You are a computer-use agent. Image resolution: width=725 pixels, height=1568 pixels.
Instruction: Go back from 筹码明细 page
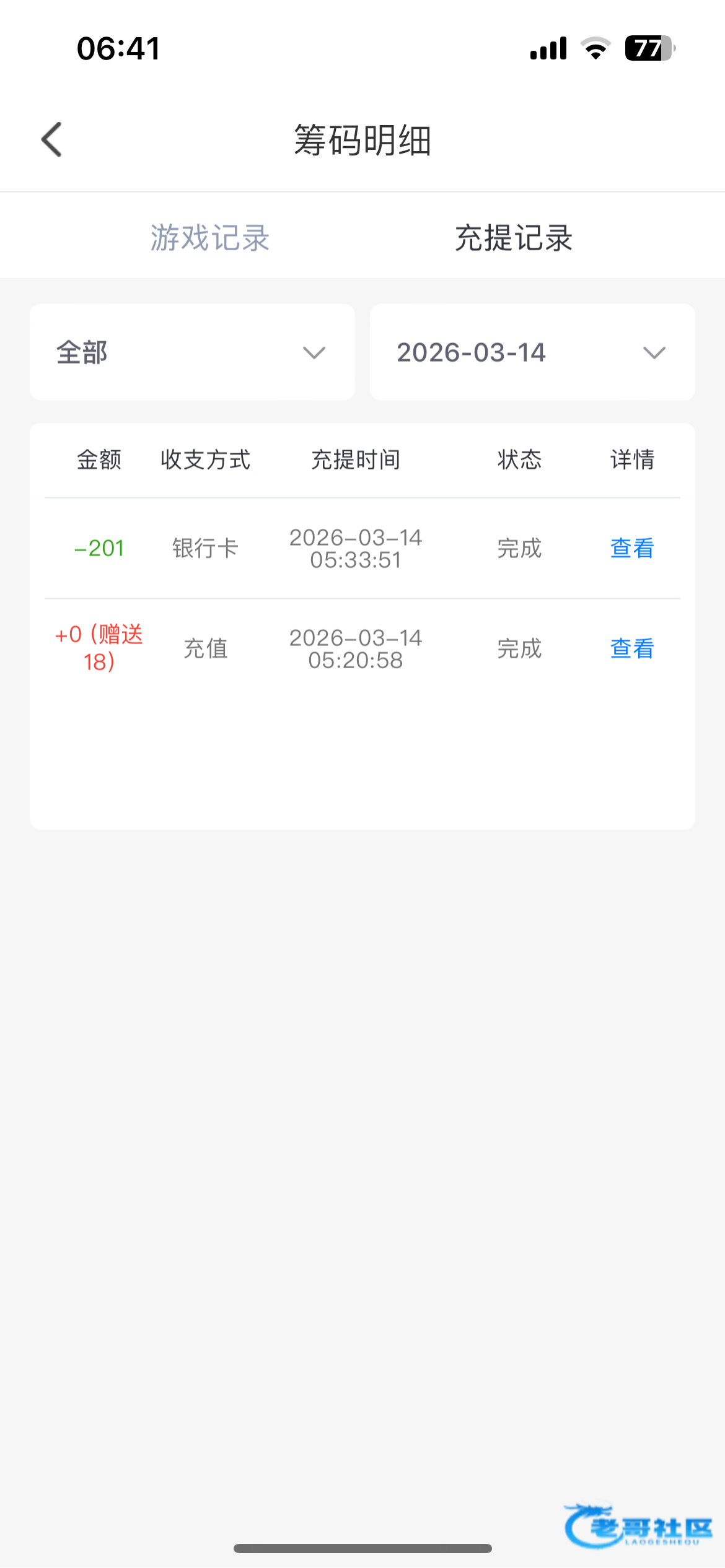[x=52, y=139]
